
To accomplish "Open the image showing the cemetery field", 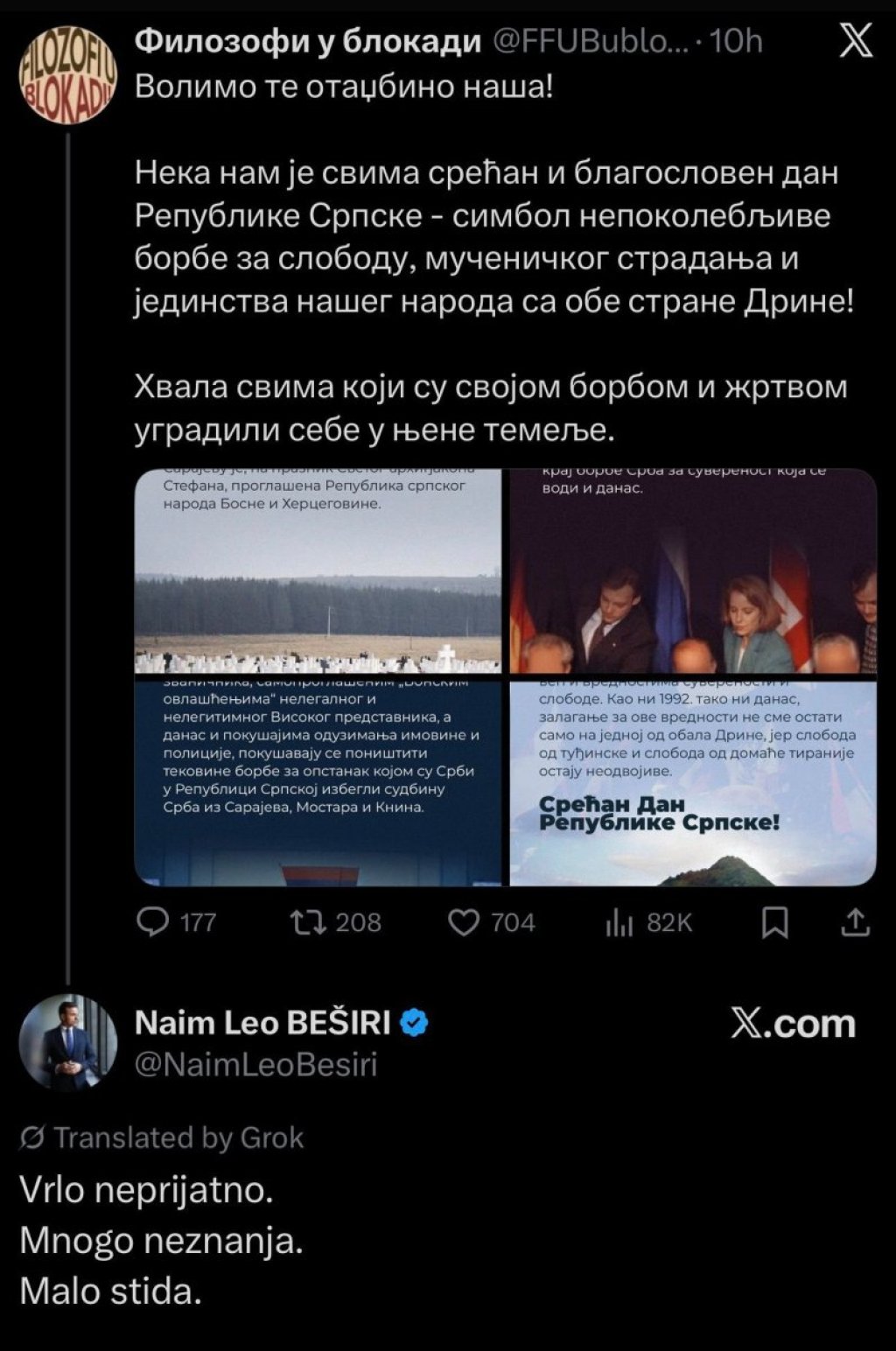I will (x=318, y=572).
